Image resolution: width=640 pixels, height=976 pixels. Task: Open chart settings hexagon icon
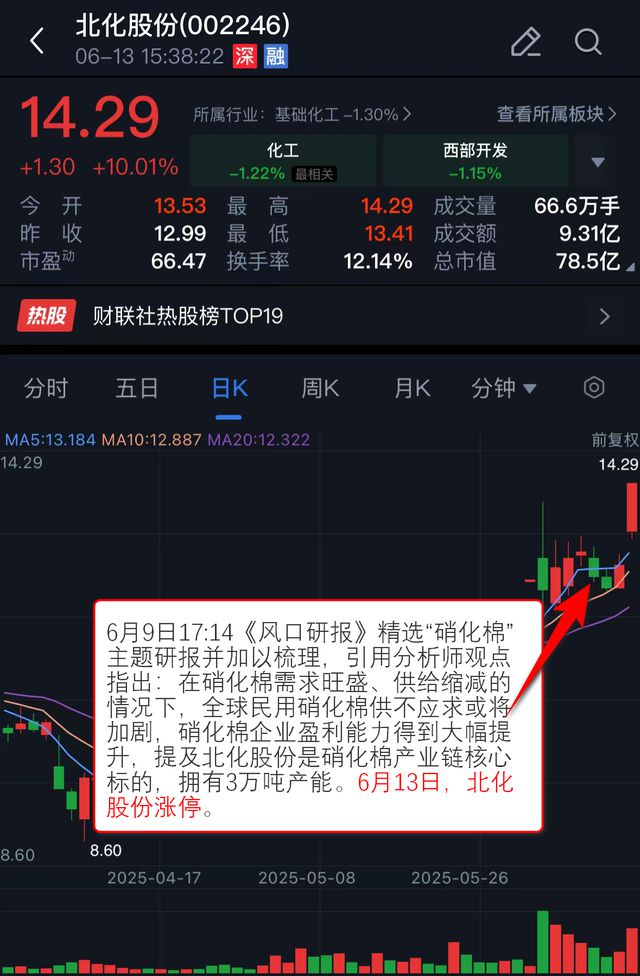pos(594,388)
